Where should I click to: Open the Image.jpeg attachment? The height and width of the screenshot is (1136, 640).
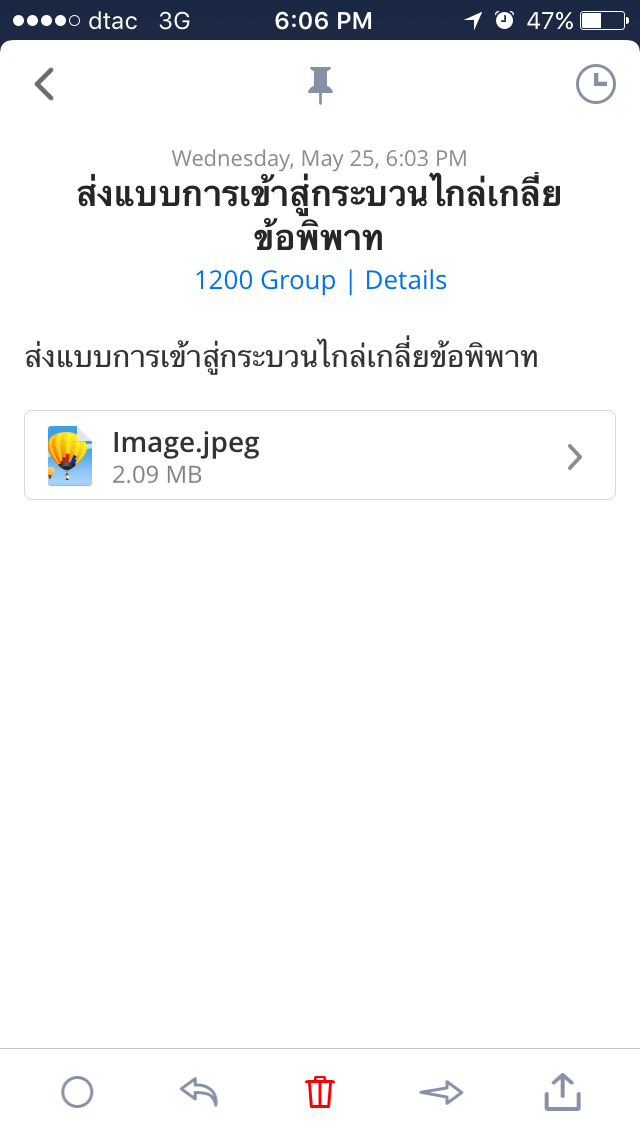(x=320, y=455)
